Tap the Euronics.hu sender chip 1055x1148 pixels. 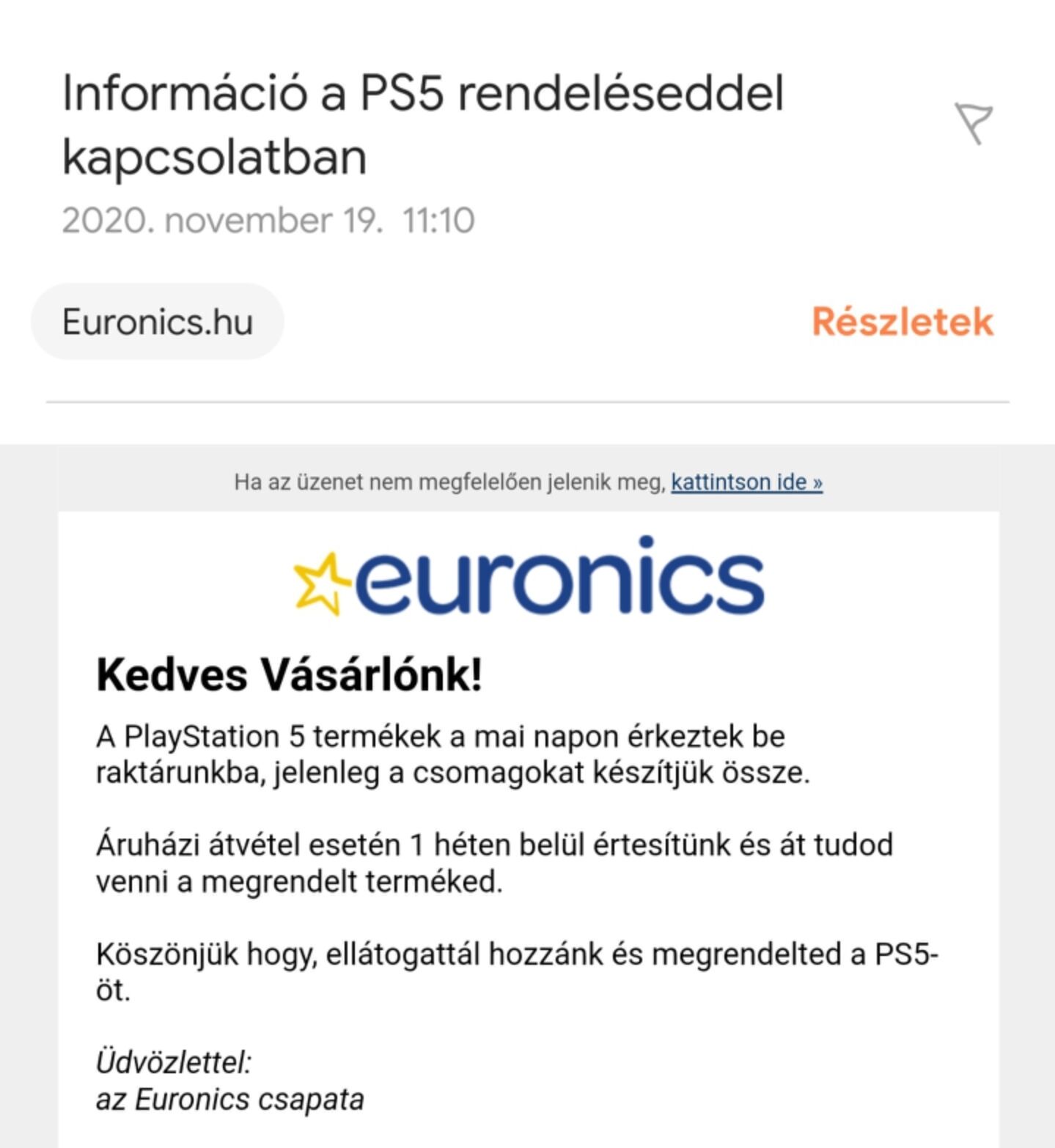(x=158, y=322)
